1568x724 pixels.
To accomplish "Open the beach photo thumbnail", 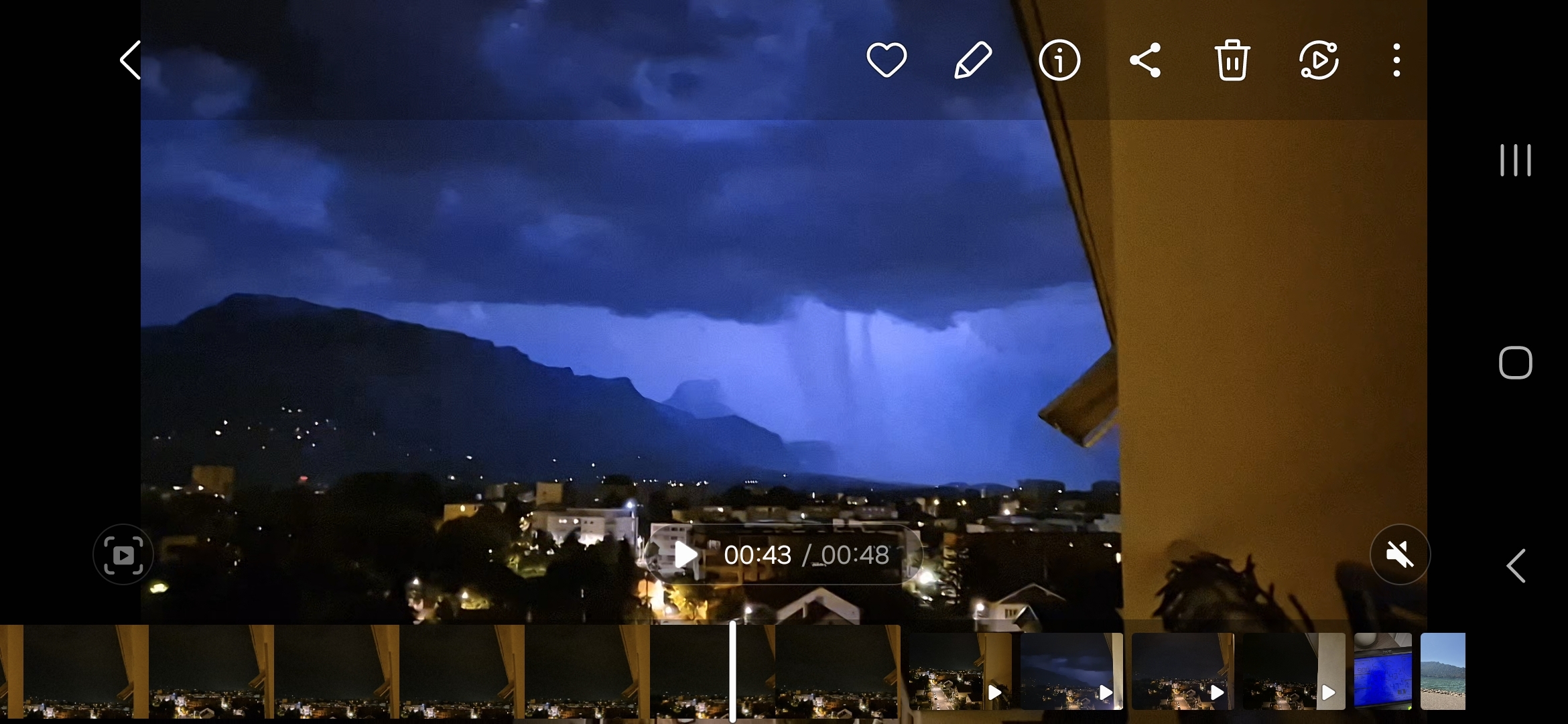I will coord(1443,671).
